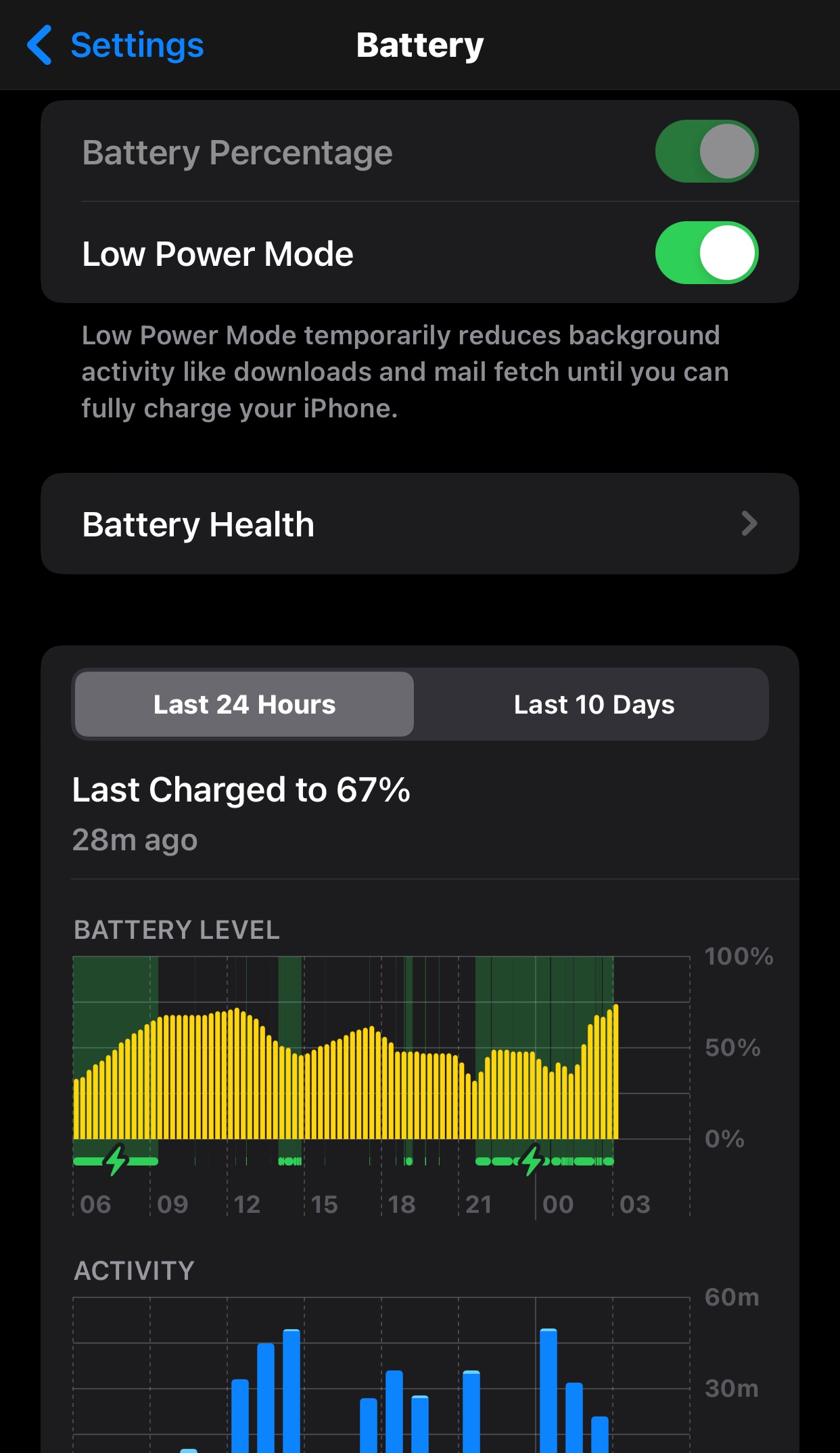Select the Last 24 Hours segment
This screenshot has width=840, height=1453.
pos(244,704)
